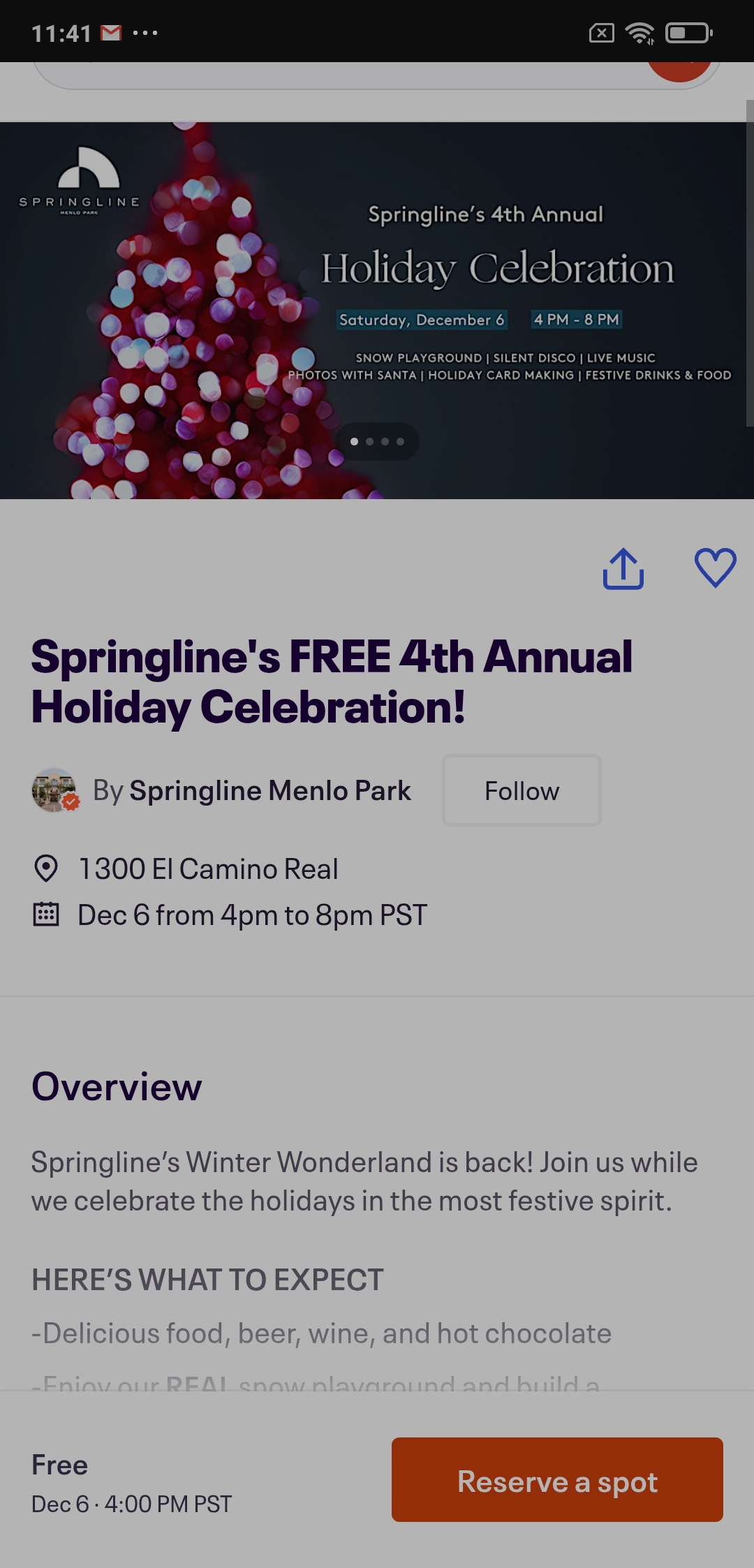
Task: Tap the last image indicator dot
Action: pos(400,441)
